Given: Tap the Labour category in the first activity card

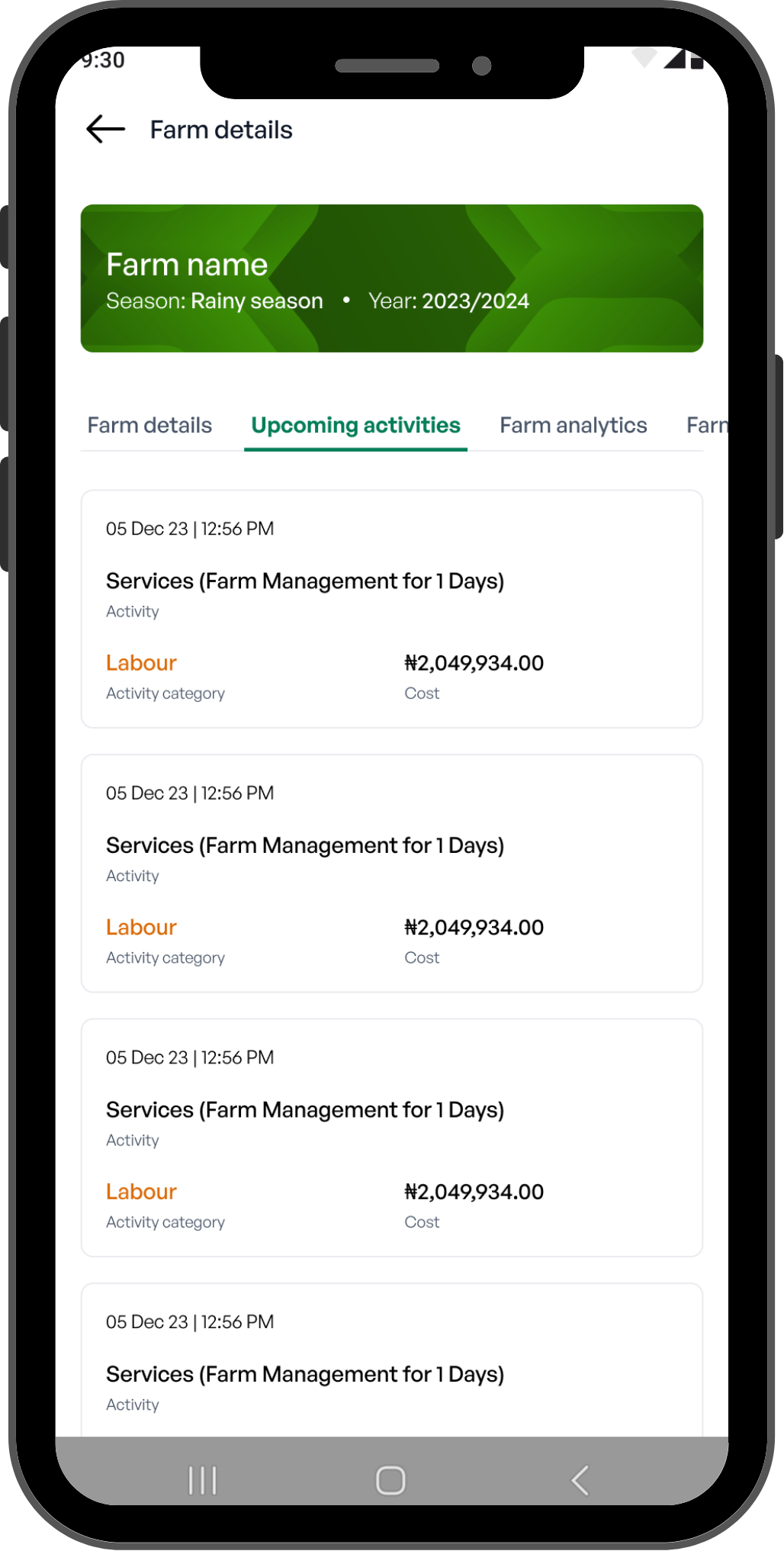Looking at the screenshot, I should (141, 663).
